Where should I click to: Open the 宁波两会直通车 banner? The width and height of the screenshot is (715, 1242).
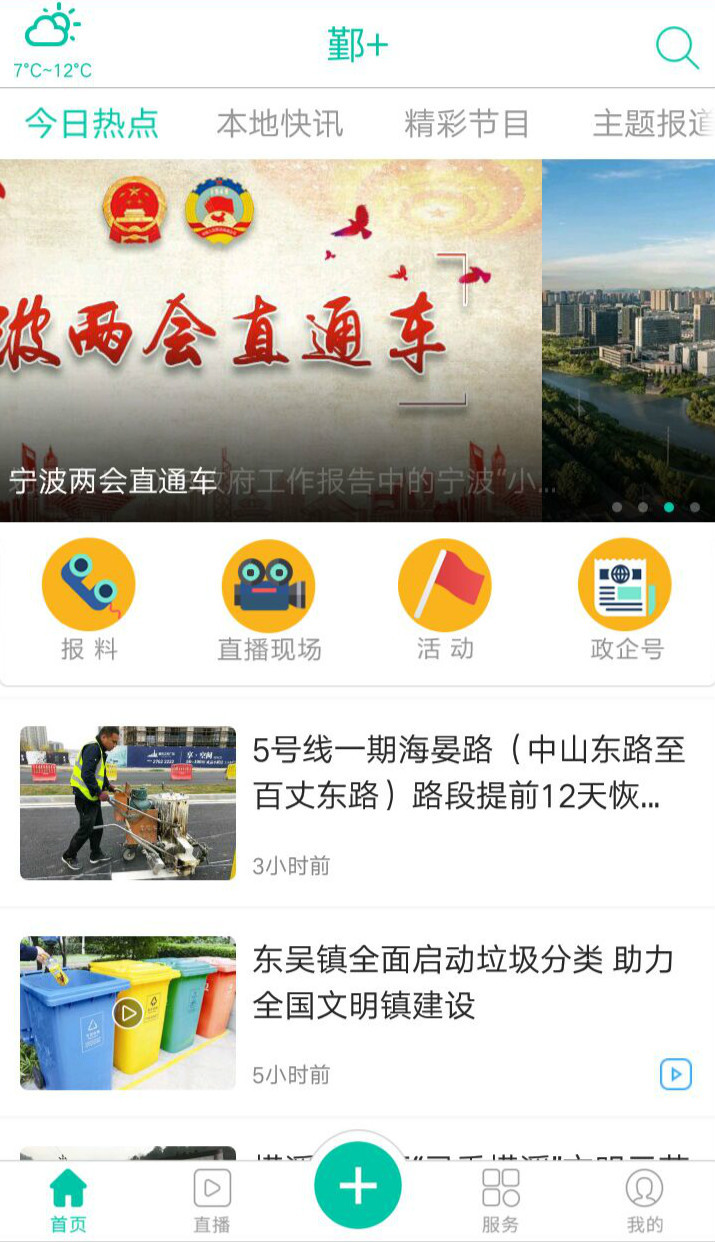(x=270, y=340)
